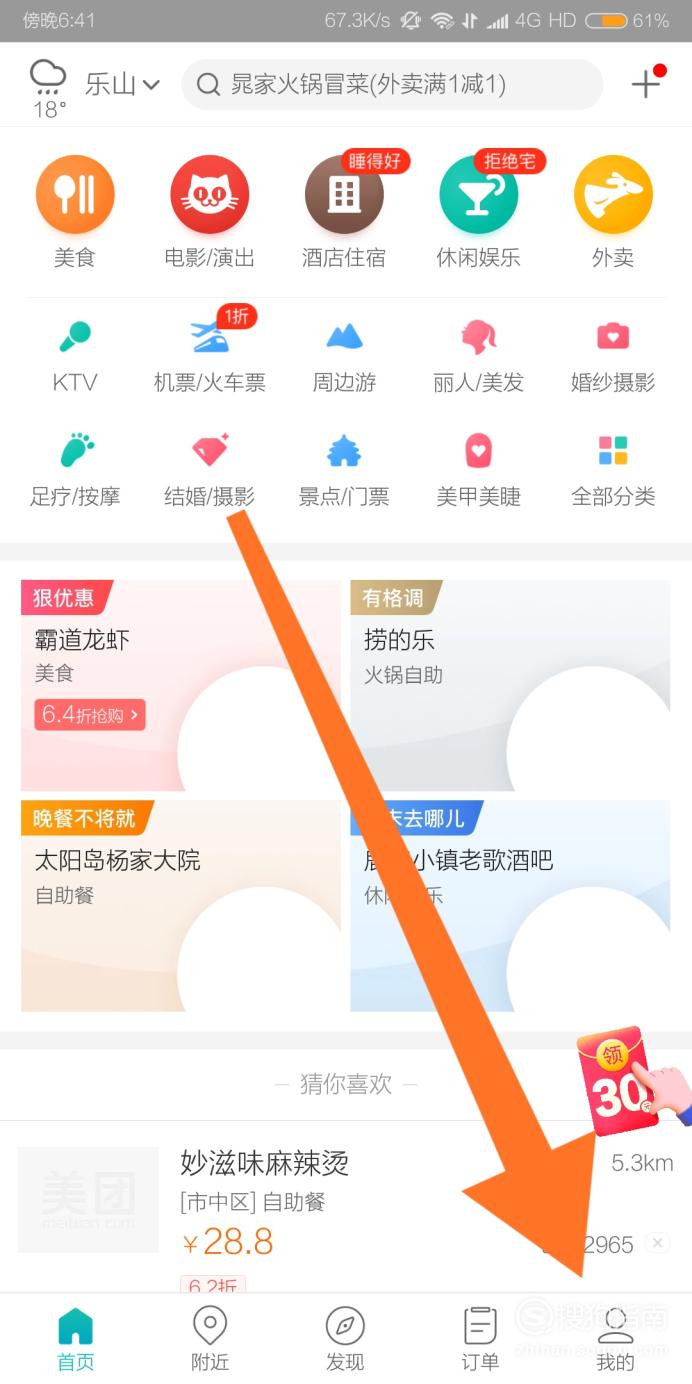
Task: Open 太阳岛杨家大院 buffet card
Action: click(x=180, y=906)
